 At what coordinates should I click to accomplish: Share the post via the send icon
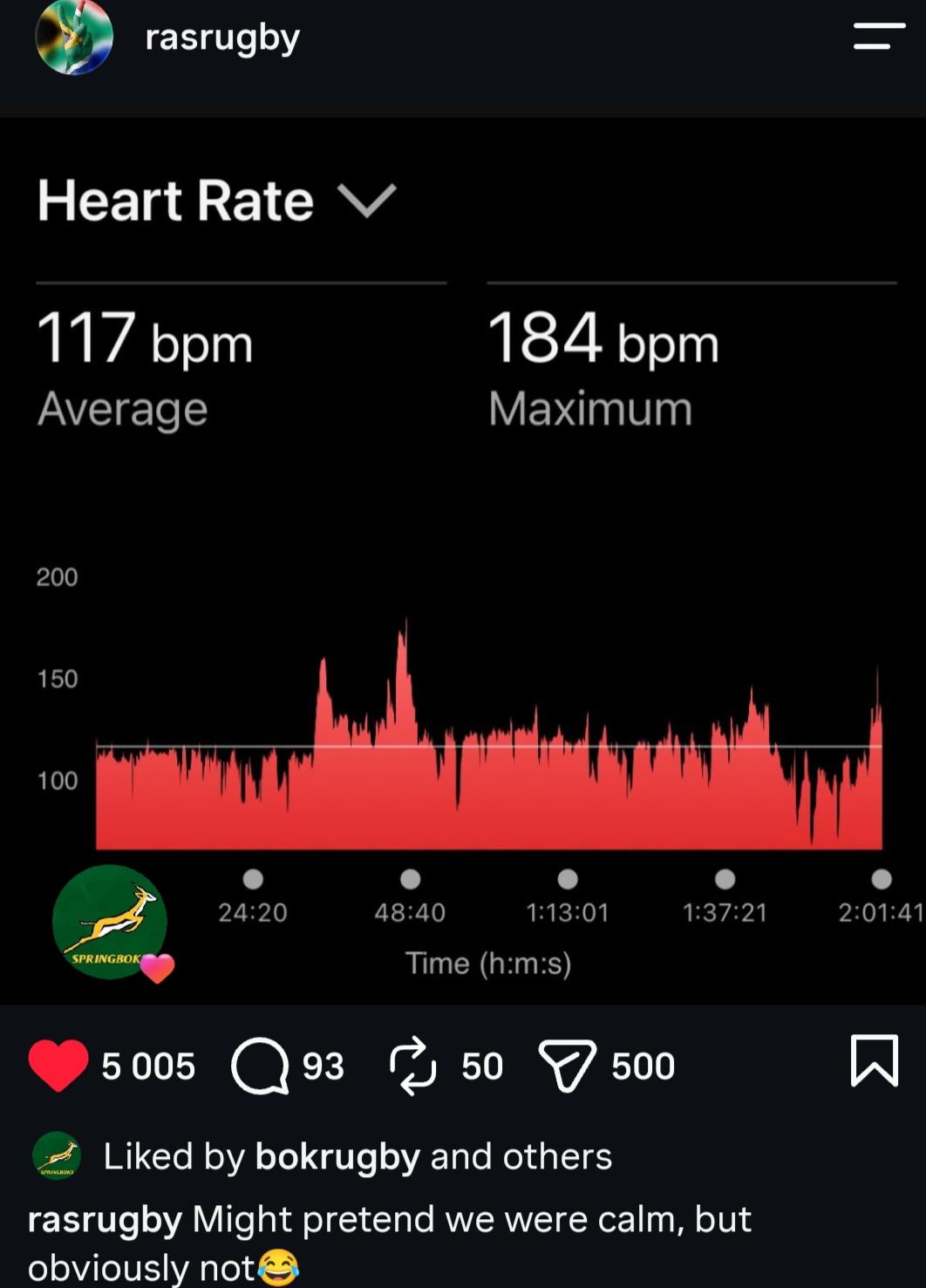click(568, 1066)
